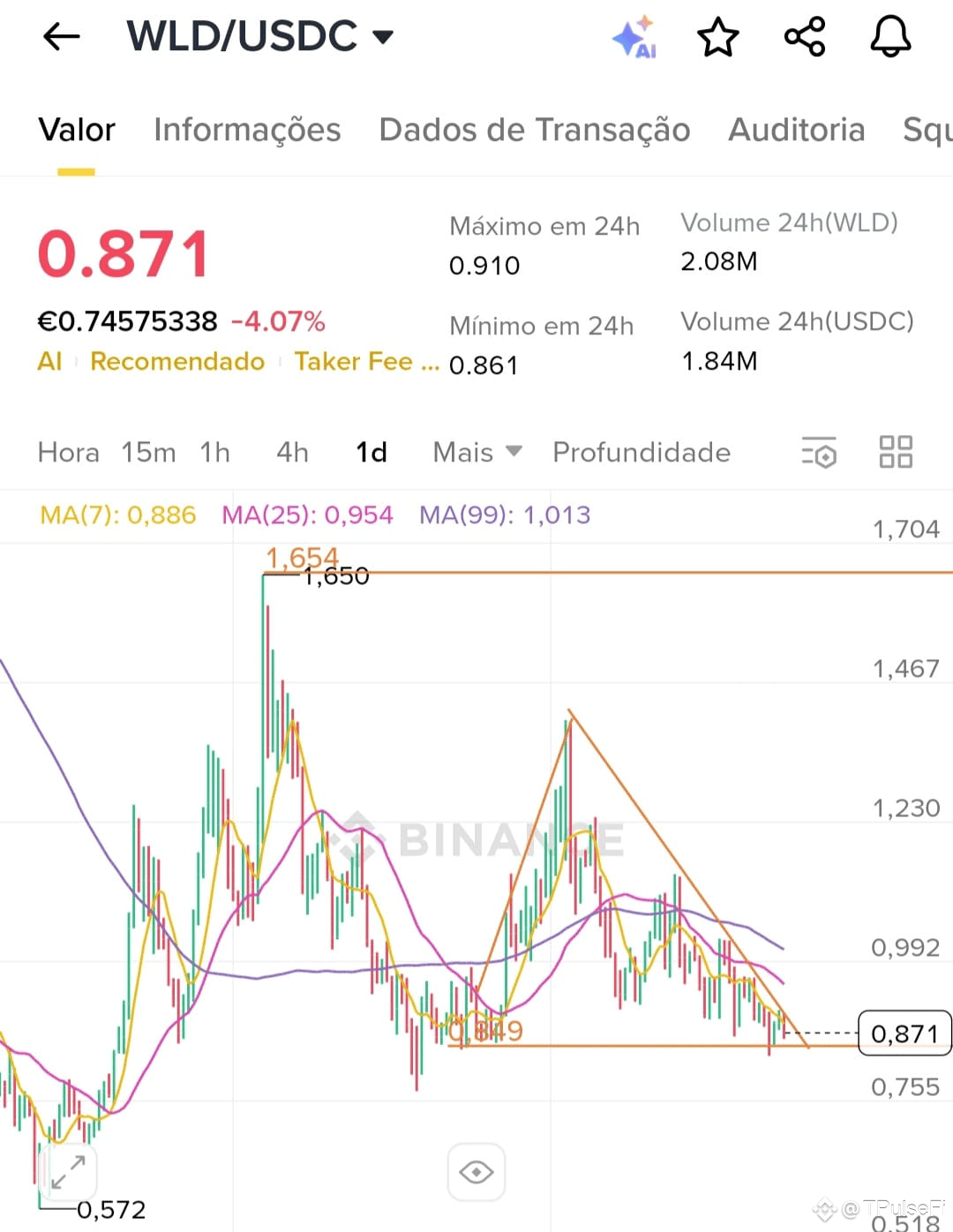Tap the AI assistant sparkle icon
The width and height of the screenshot is (953, 1232).
pos(634,37)
